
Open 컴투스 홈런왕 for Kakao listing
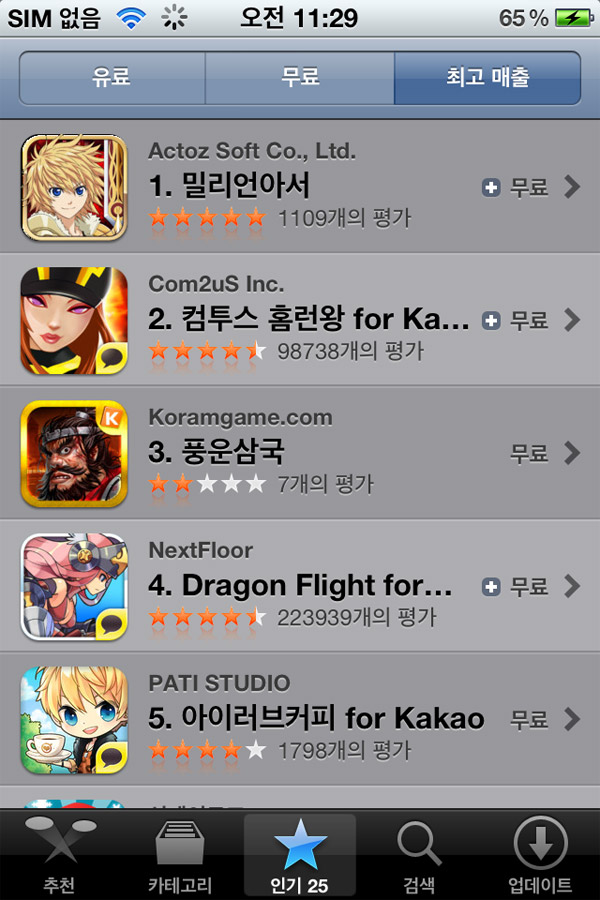click(x=300, y=320)
